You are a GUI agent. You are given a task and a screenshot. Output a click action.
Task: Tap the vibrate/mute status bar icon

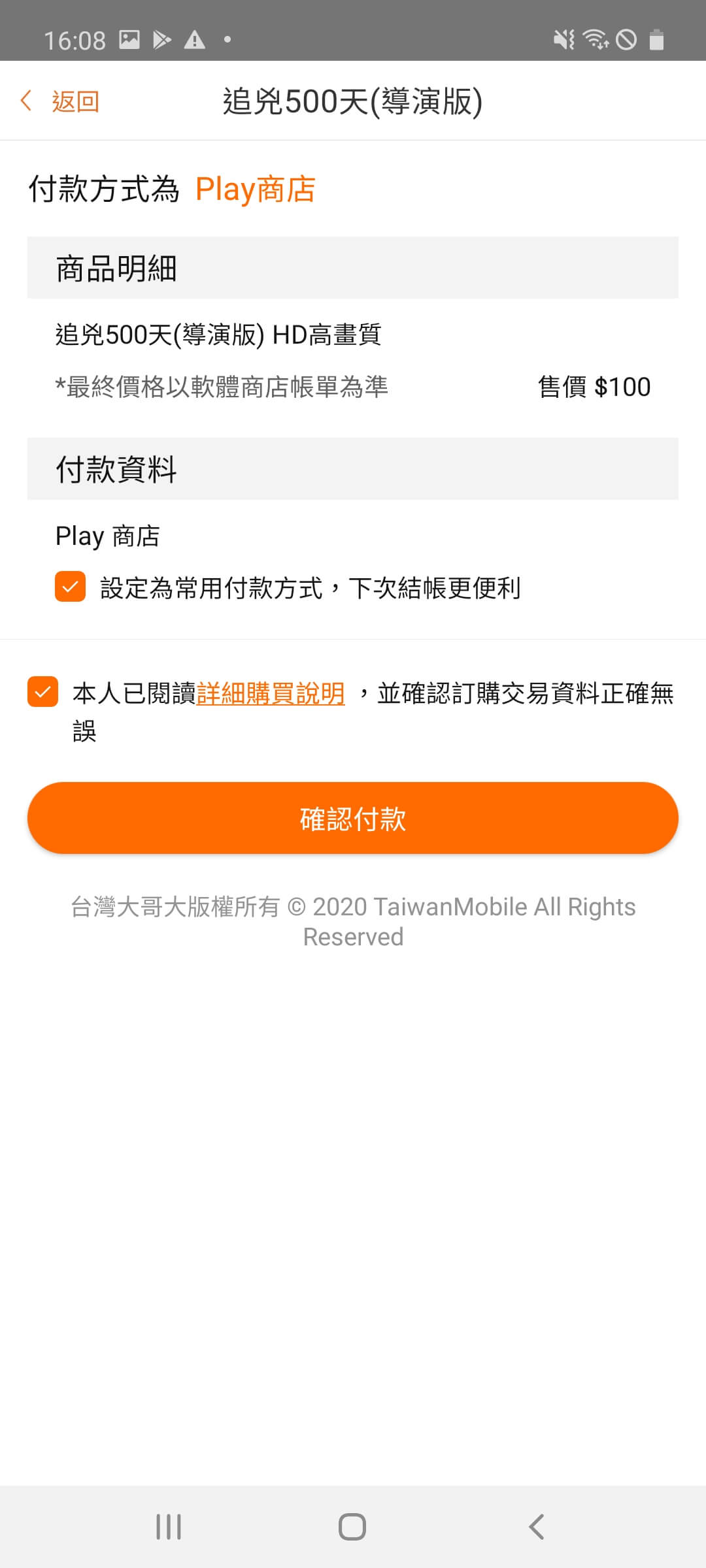(563, 41)
